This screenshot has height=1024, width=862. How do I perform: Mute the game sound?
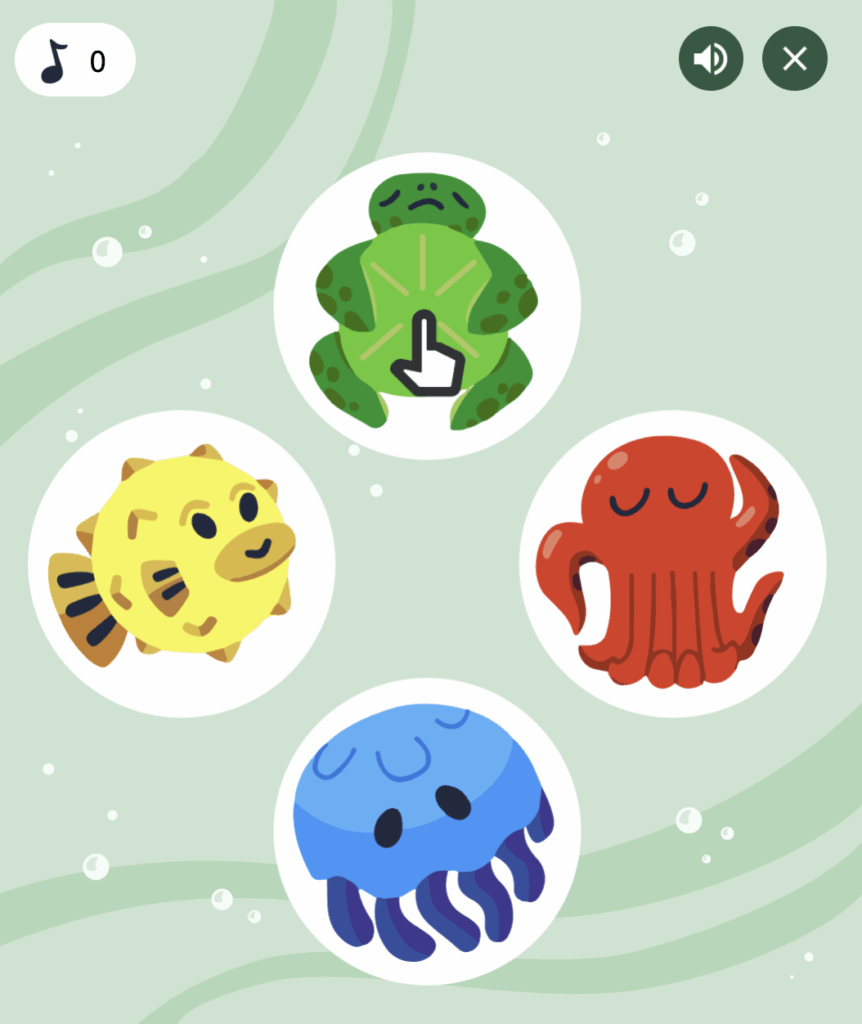pos(710,59)
